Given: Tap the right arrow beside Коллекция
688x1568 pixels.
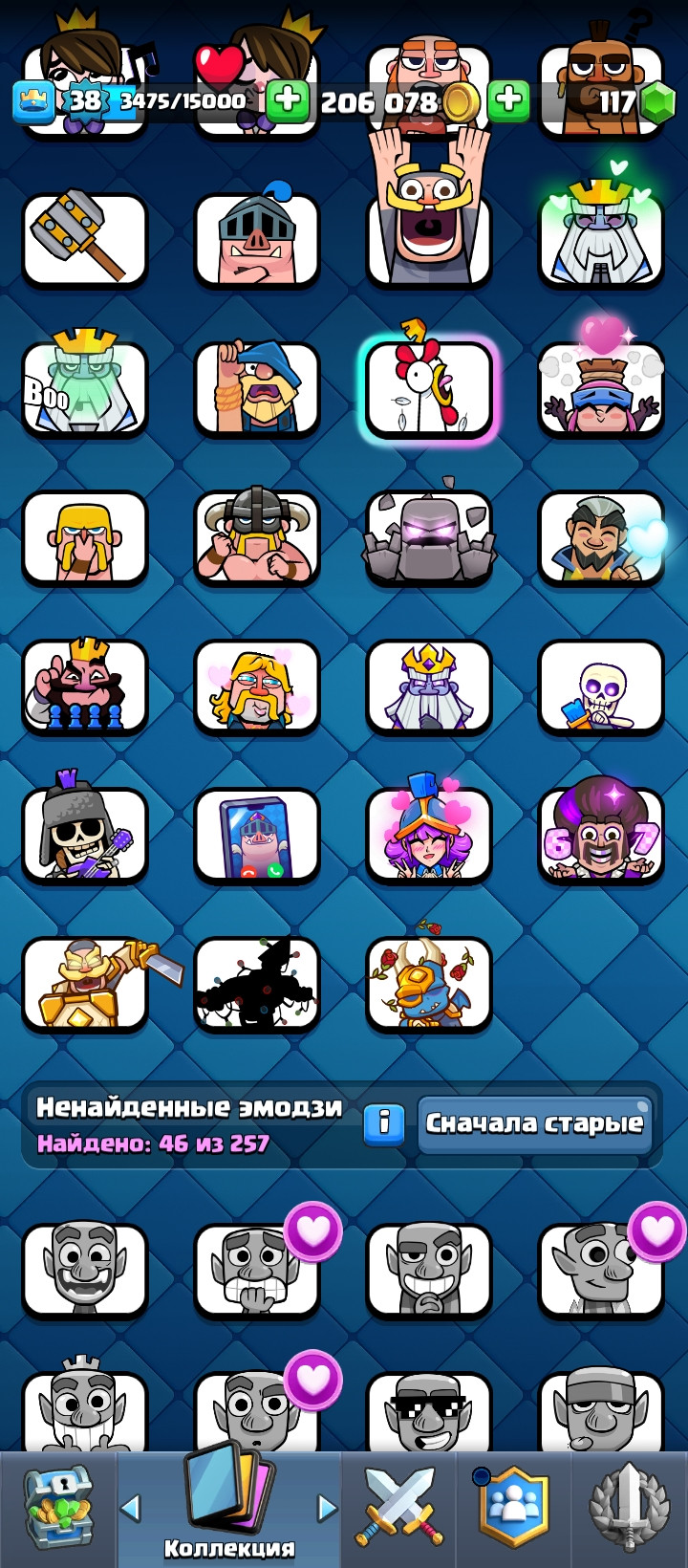Looking at the screenshot, I should [327, 1508].
